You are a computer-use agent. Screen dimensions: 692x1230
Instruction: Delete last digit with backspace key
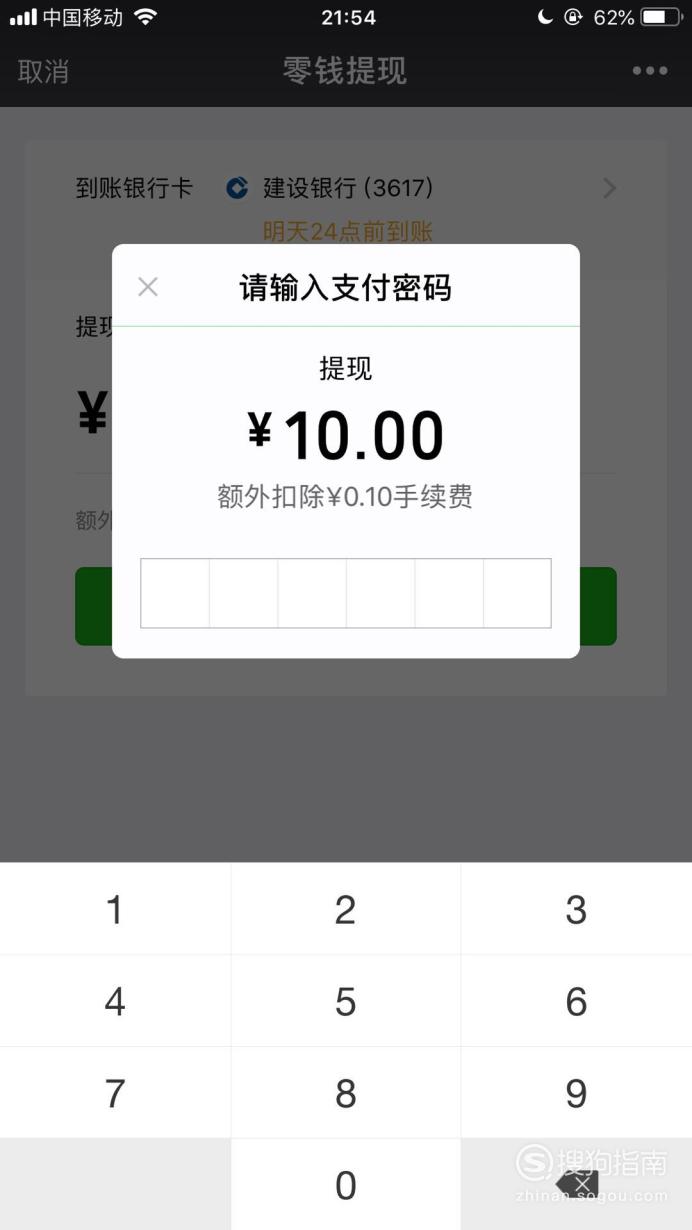click(x=577, y=1185)
